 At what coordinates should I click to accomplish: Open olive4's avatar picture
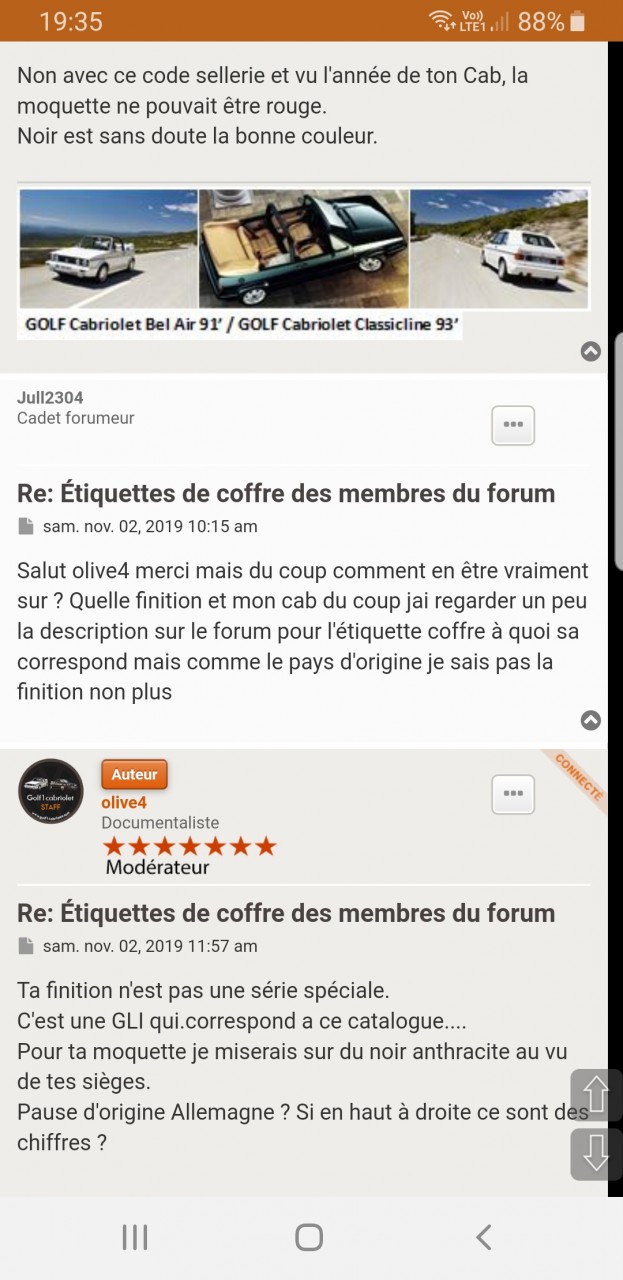(x=51, y=792)
